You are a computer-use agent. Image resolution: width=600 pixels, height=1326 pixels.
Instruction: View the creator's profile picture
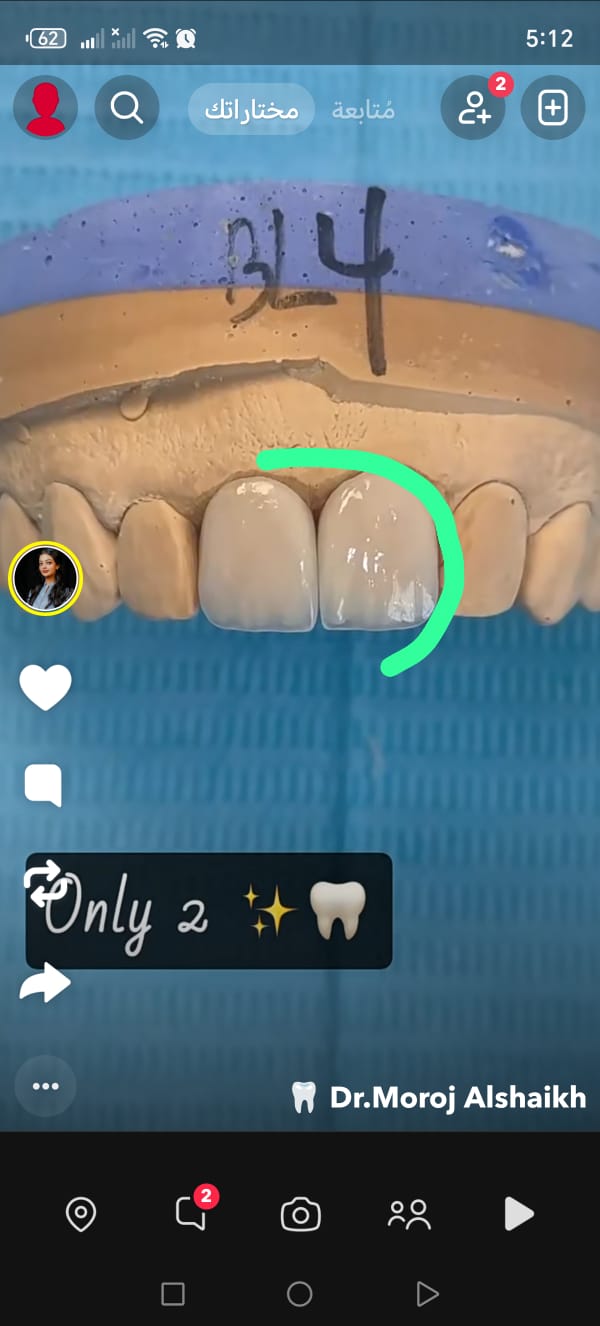(44, 579)
